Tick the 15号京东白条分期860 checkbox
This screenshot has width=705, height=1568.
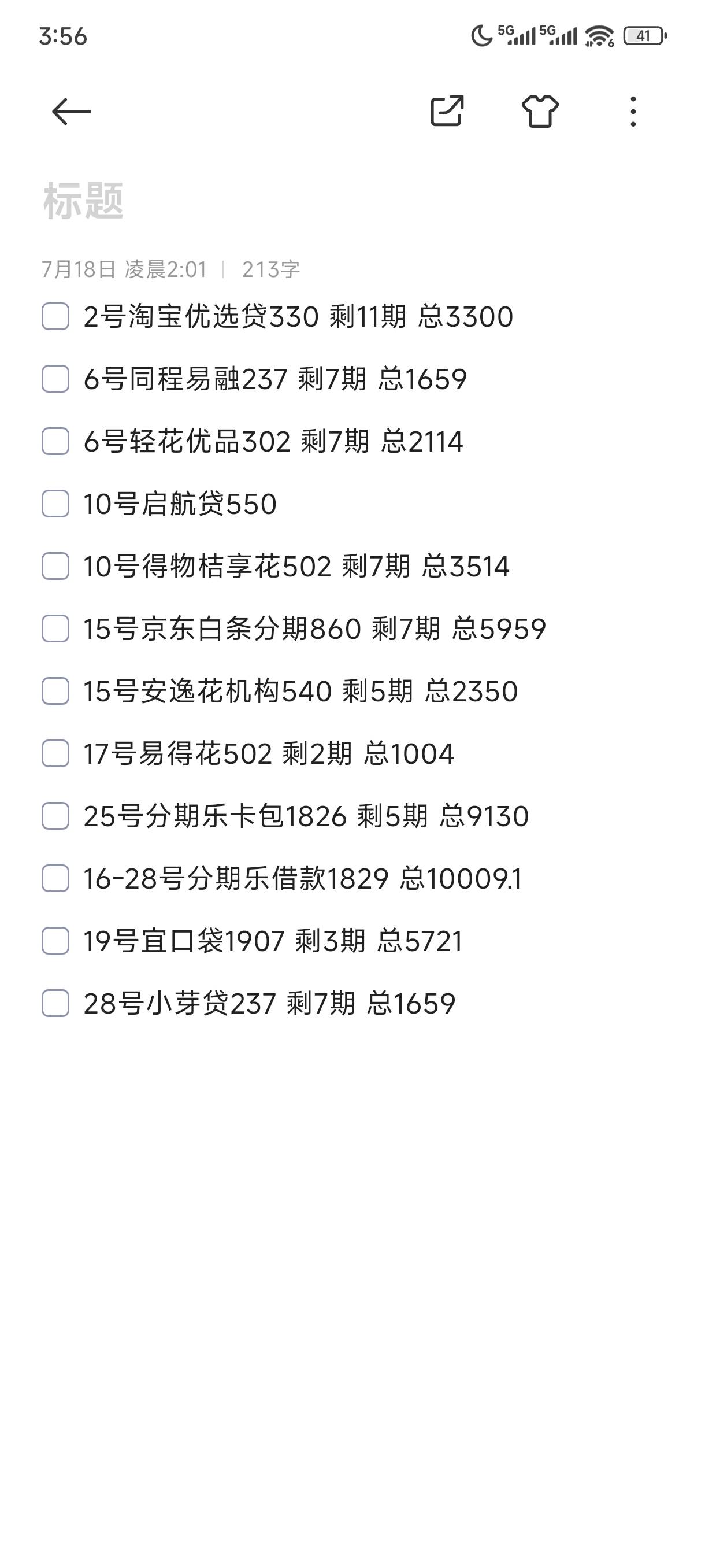click(x=55, y=629)
